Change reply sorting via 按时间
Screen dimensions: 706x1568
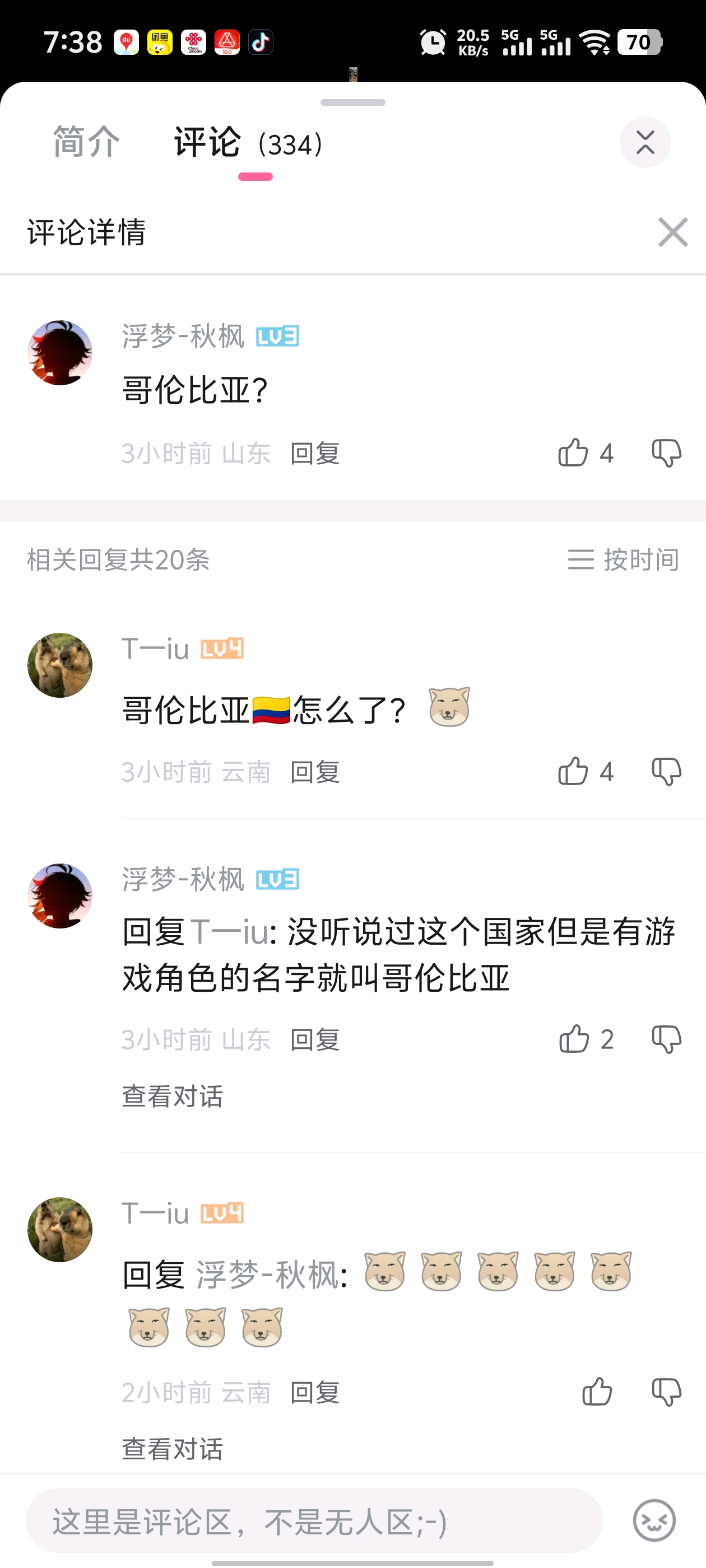624,559
